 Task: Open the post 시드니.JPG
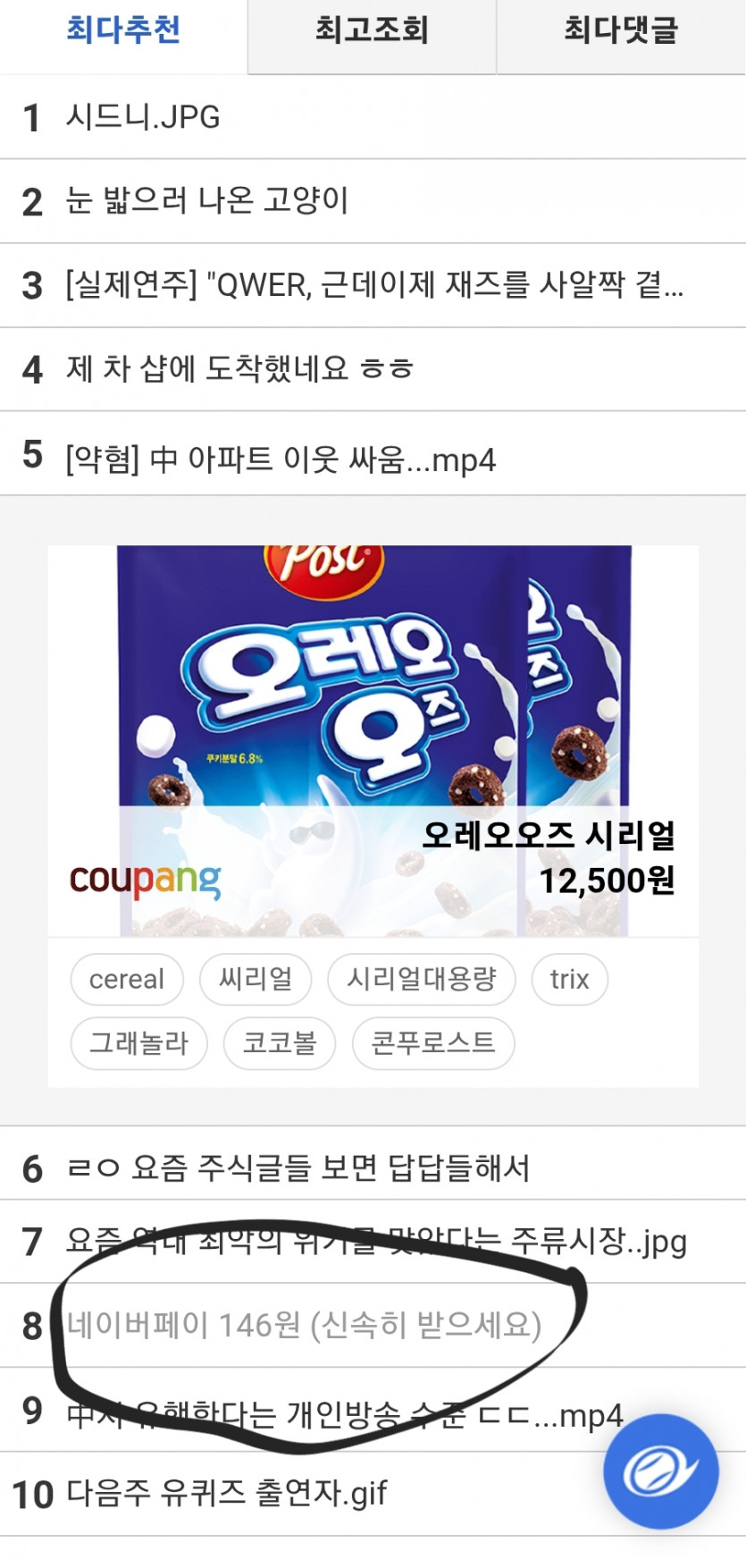click(x=143, y=117)
